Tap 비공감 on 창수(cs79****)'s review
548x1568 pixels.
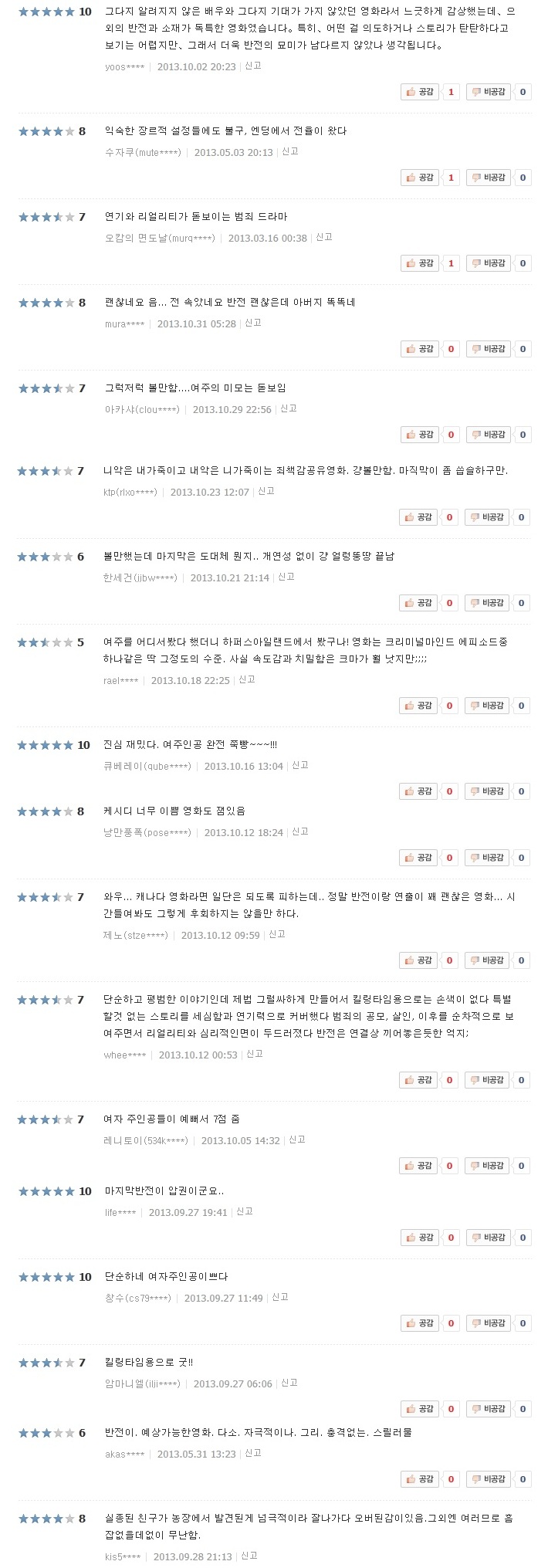[x=488, y=1324]
